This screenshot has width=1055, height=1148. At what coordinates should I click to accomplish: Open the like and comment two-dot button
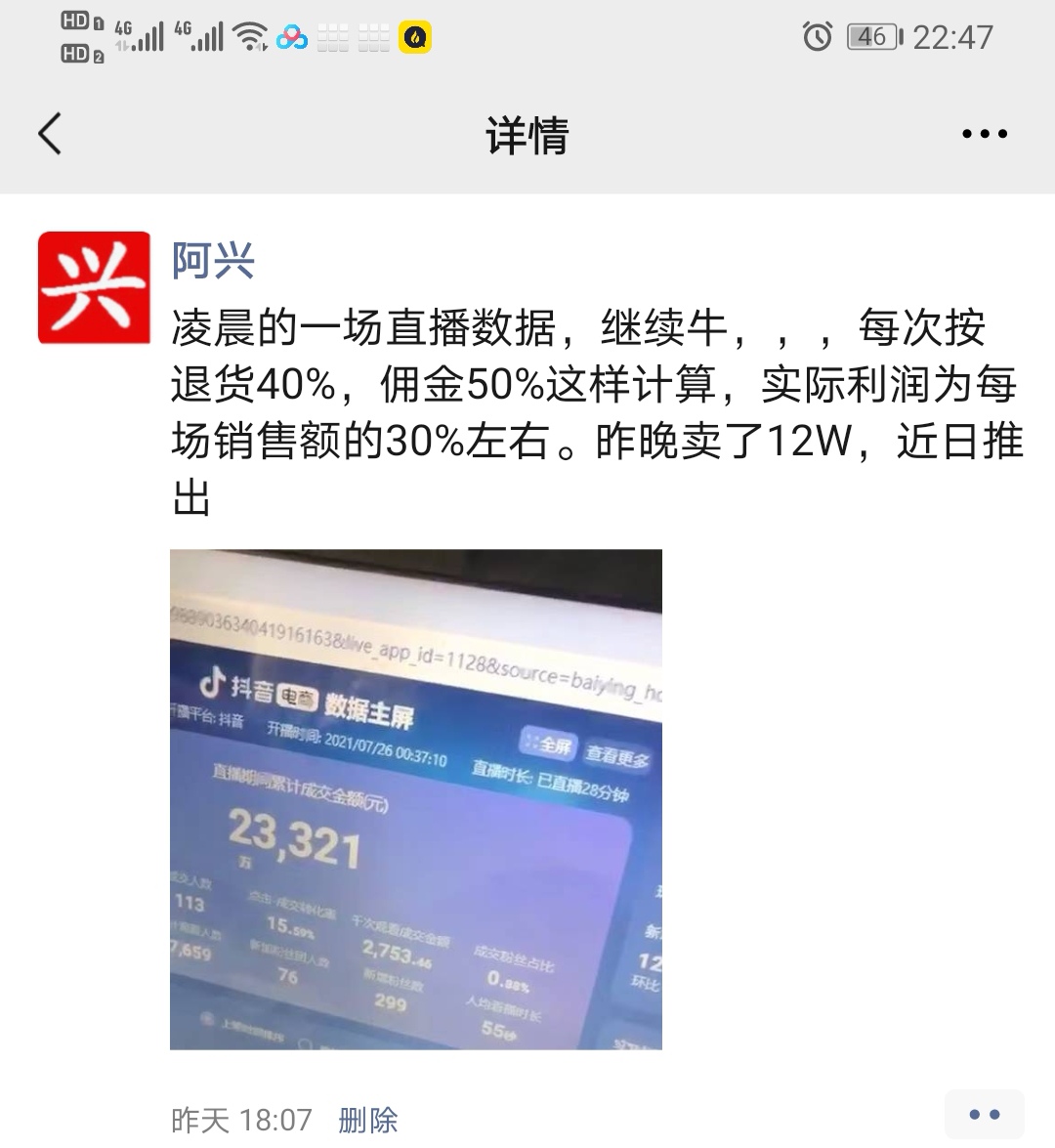tap(984, 1115)
